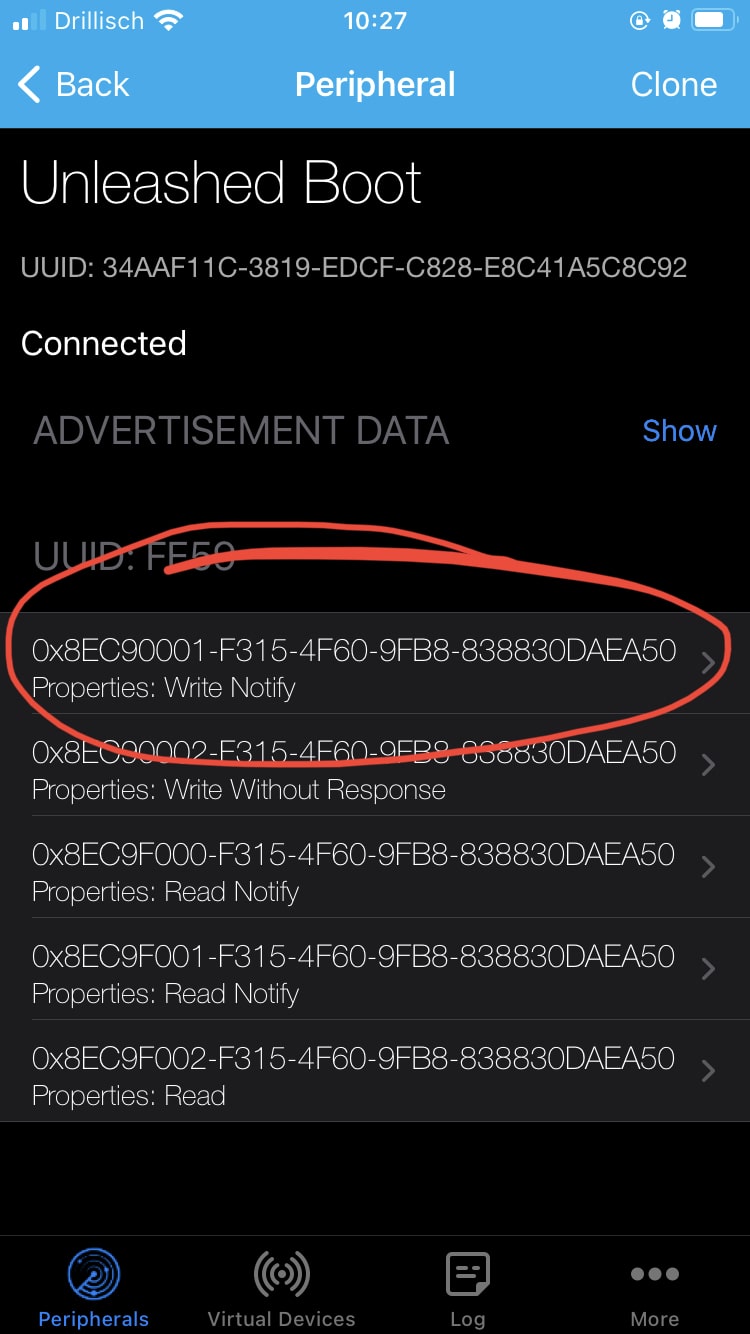Open the Log tab
The width and height of the screenshot is (750, 1334).
pos(467,1288)
